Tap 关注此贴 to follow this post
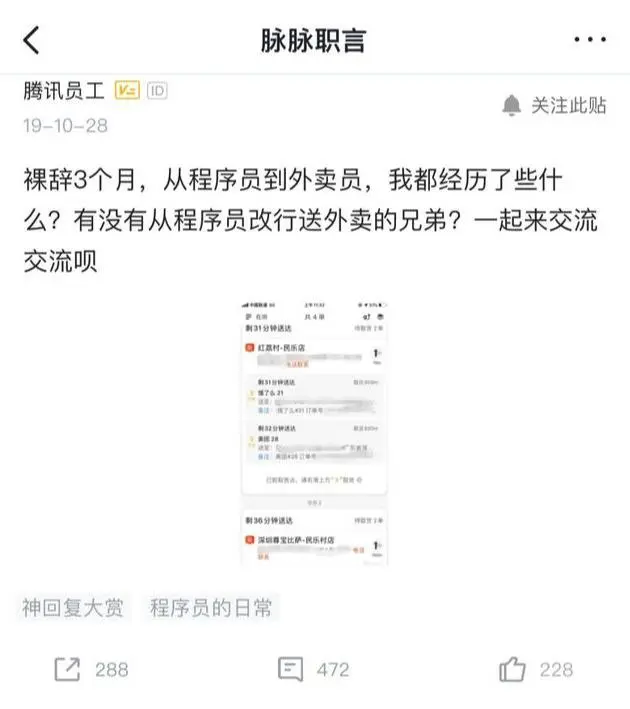This screenshot has width=630, height=709. (555, 105)
